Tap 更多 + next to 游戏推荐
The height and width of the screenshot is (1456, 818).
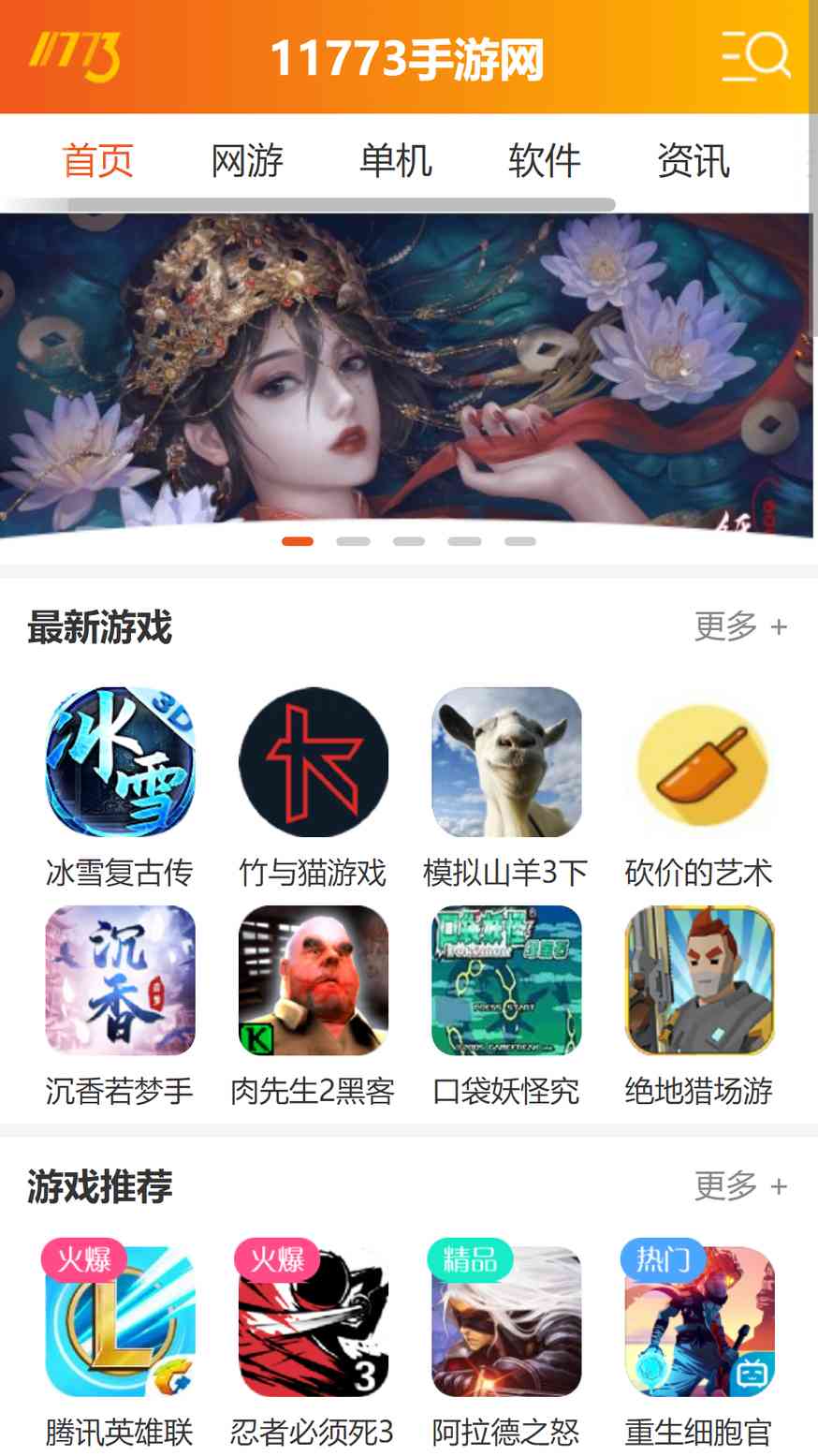pyautogui.click(x=740, y=1185)
